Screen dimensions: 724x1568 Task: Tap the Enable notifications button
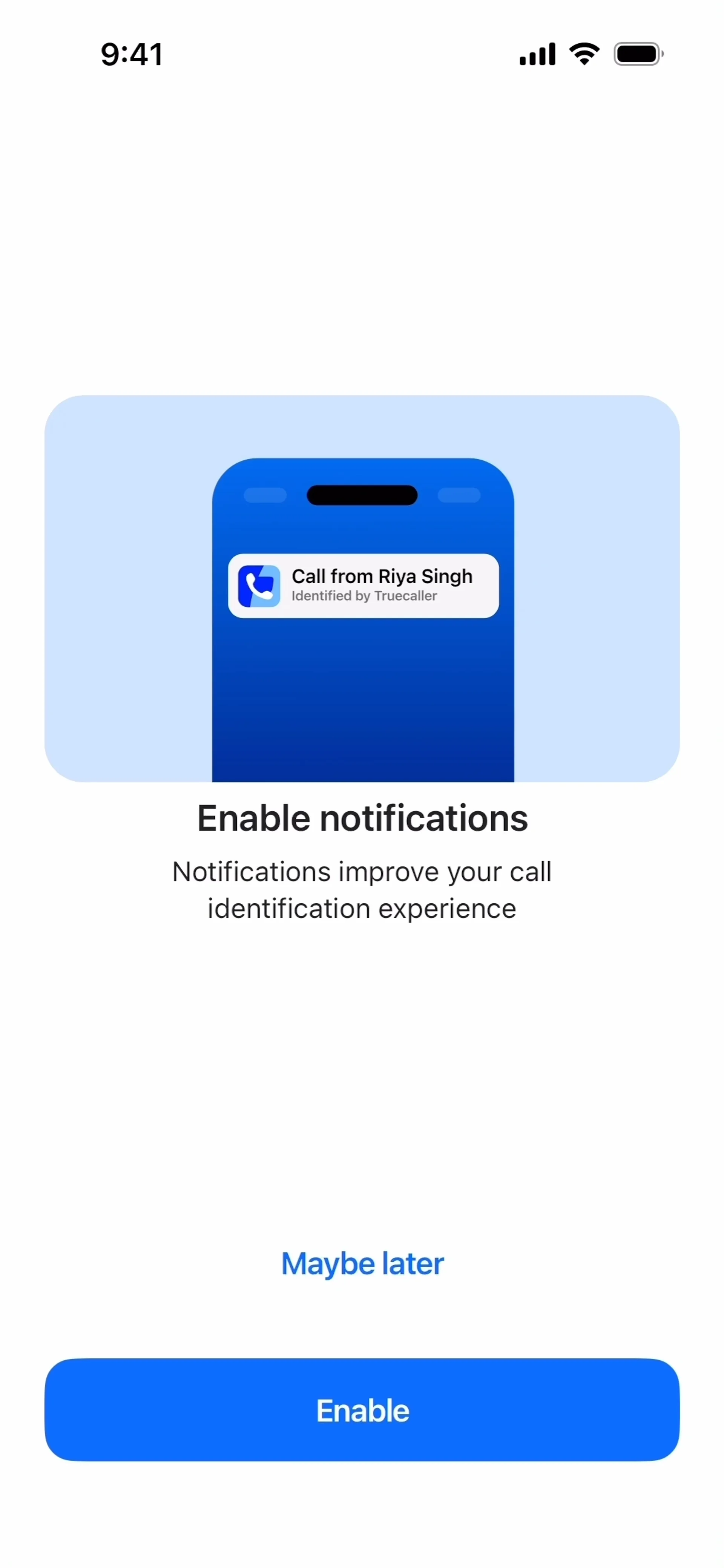click(362, 1410)
